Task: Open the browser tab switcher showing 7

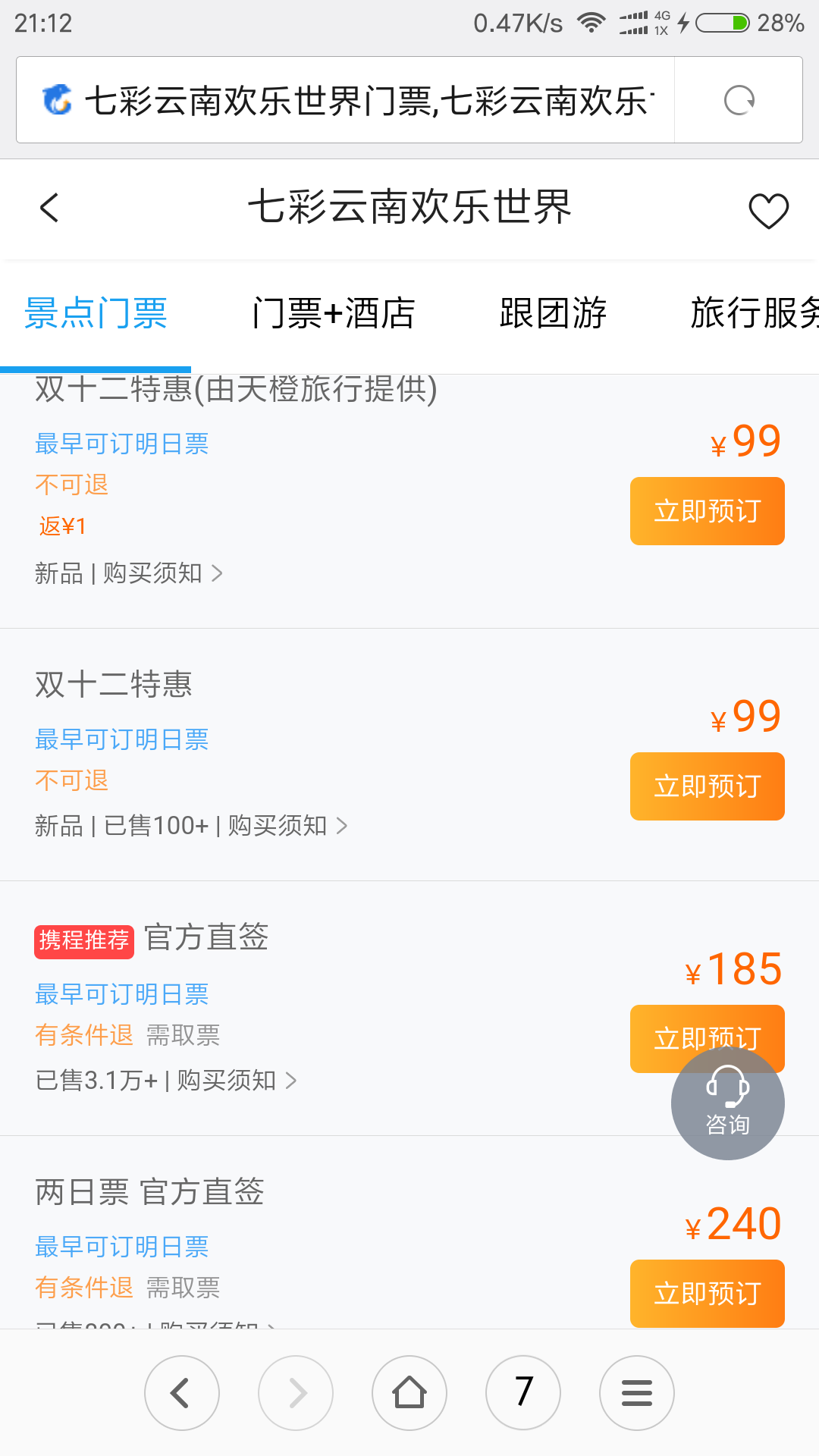Action: click(523, 1393)
